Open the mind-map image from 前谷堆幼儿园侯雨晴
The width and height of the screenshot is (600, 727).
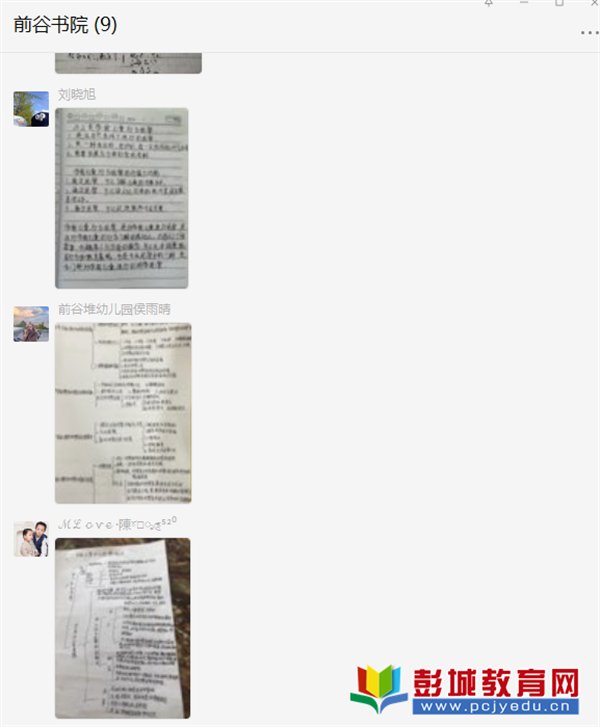(x=122, y=412)
